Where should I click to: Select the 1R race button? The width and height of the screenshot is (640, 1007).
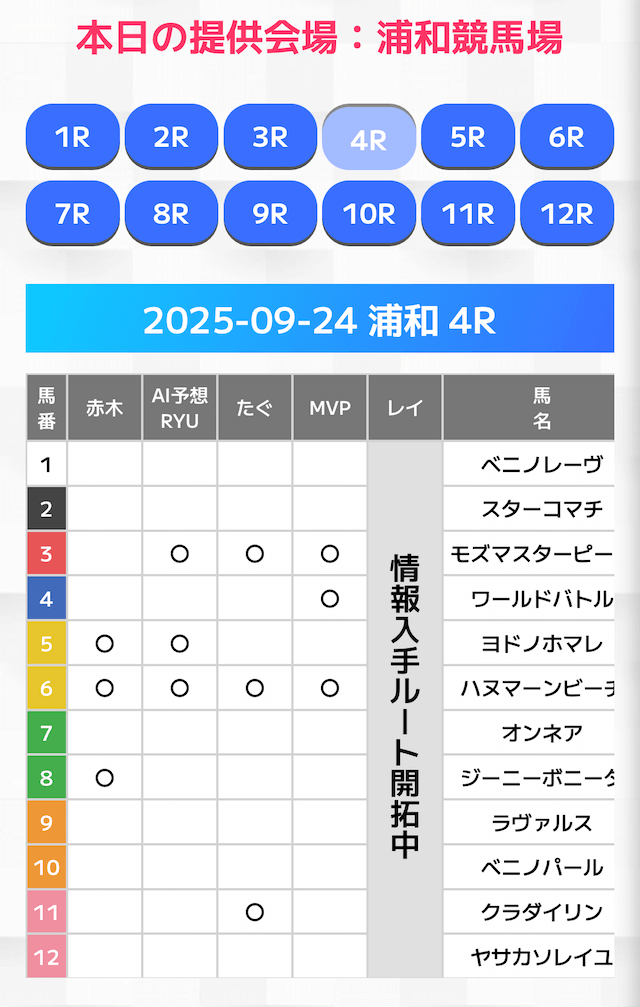(72, 137)
